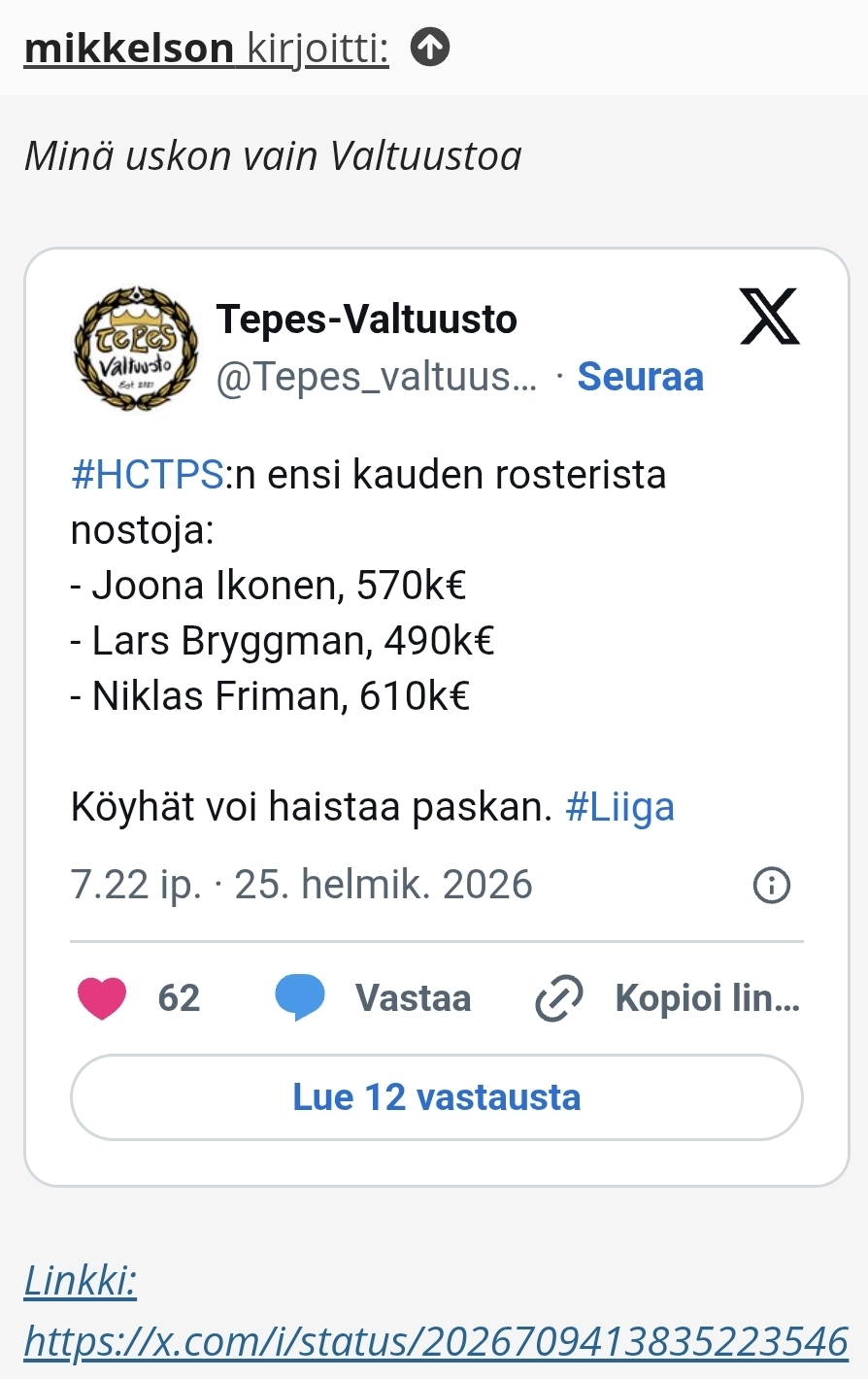The image size is (868, 1379).
Task: Open the #HCTPS hashtag
Action: pyautogui.click(x=148, y=475)
